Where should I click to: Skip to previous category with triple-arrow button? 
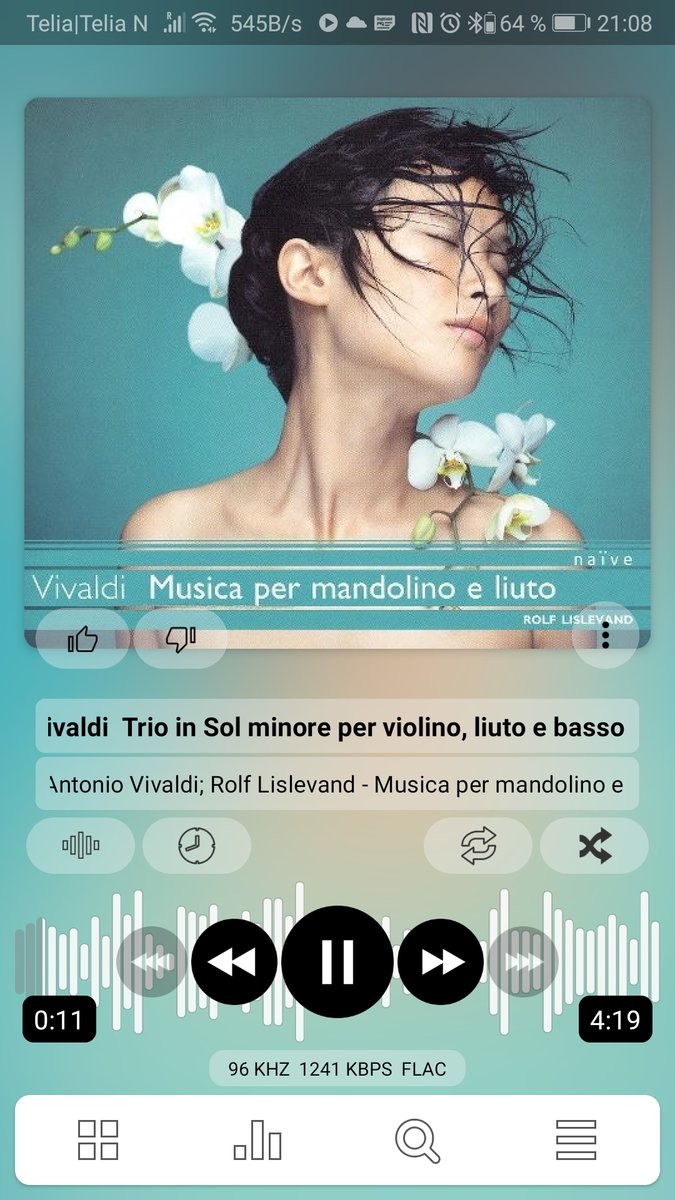tap(152, 962)
